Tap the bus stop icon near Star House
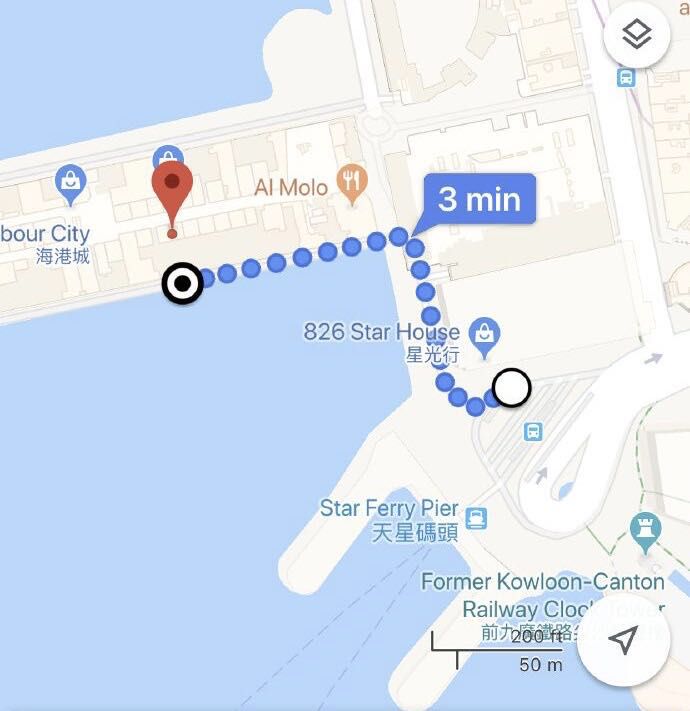 pos(534,432)
